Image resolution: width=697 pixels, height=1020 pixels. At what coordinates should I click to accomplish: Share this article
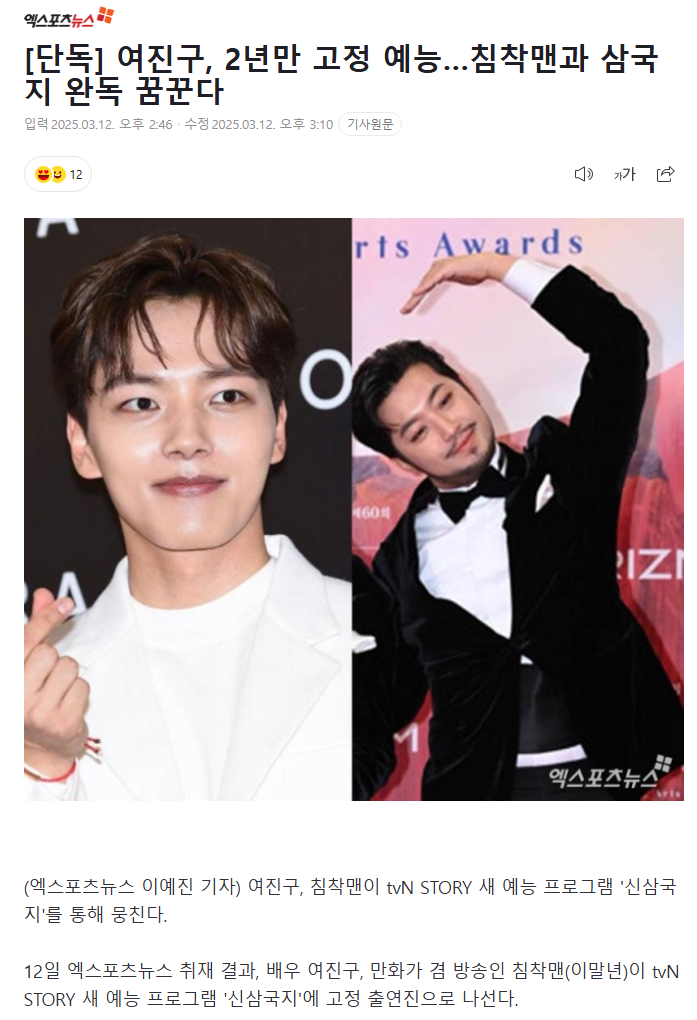tap(665, 174)
